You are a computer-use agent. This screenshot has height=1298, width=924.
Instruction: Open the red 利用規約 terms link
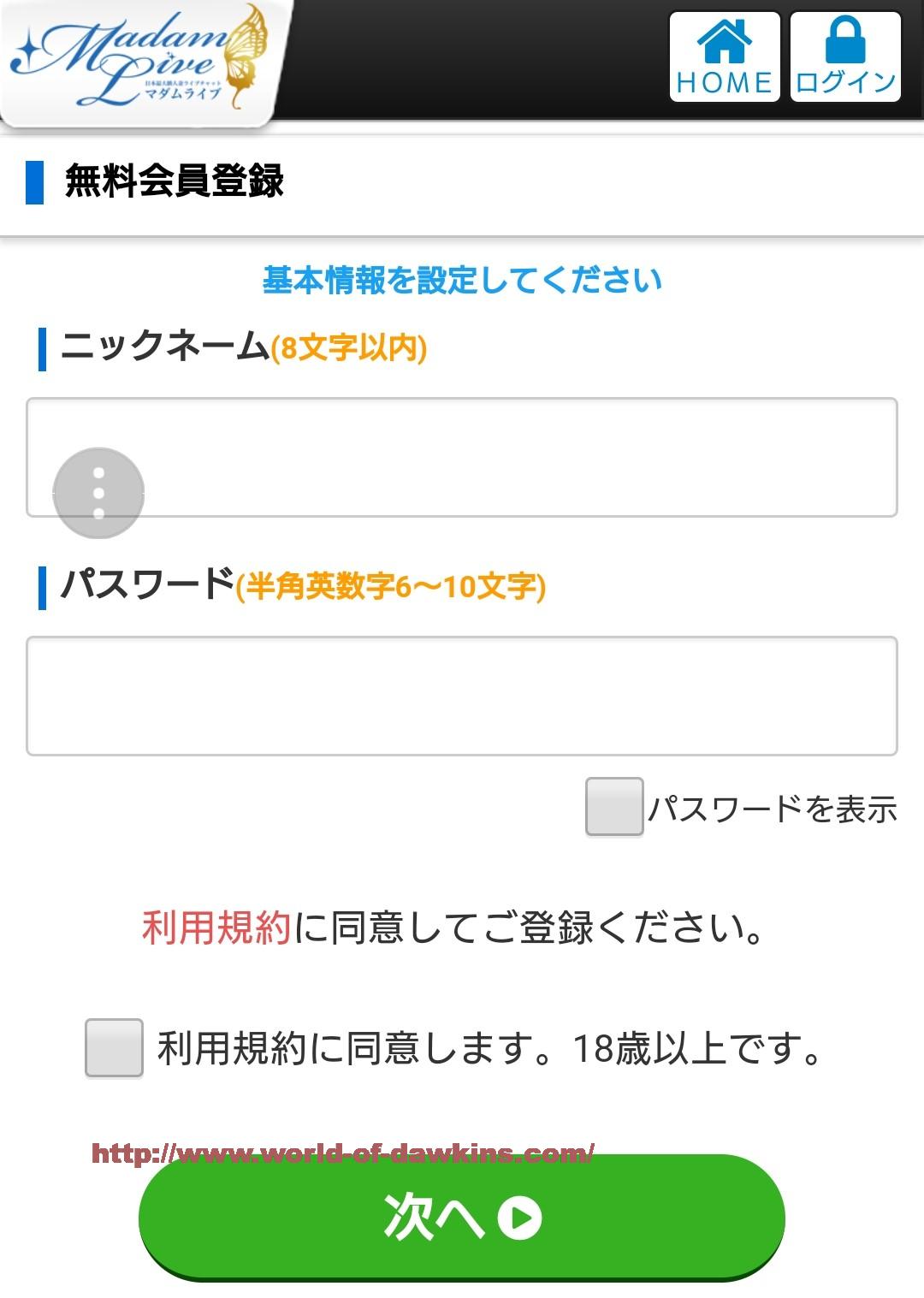(x=216, y=928)
